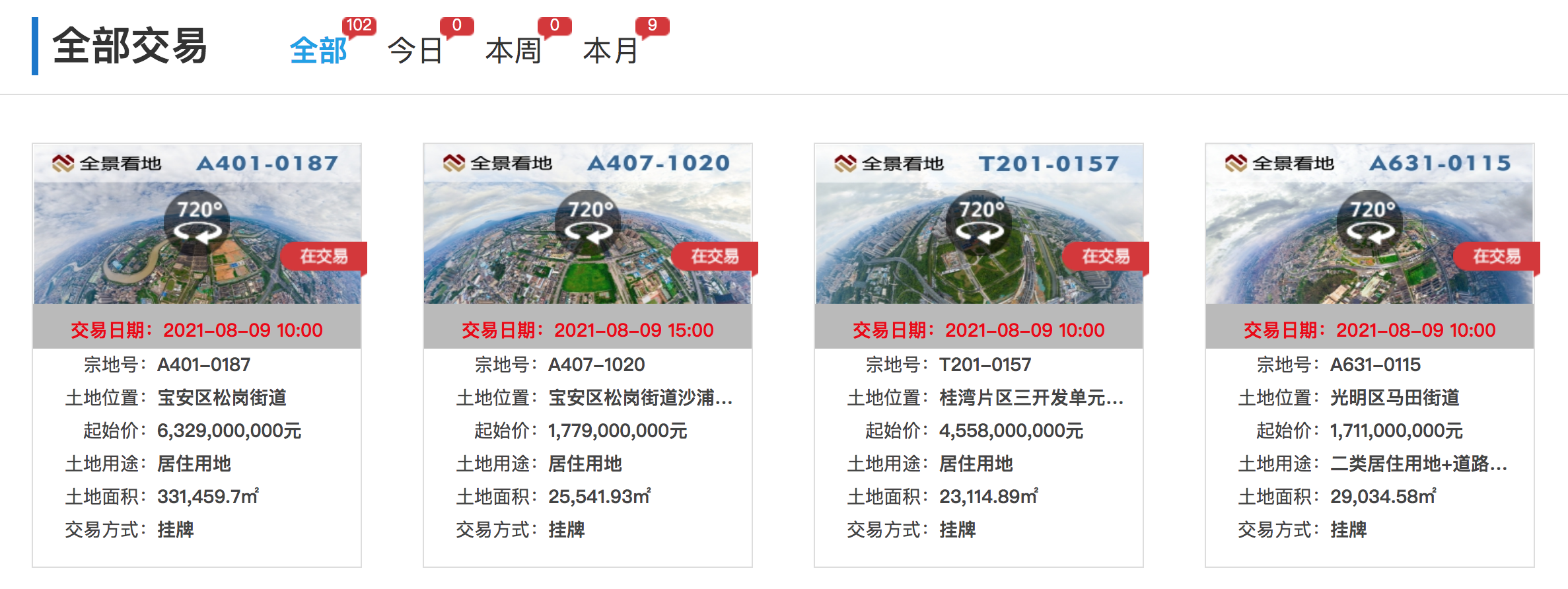Switch to the 全部 tab
The image size is (1568, 589).
pyautogui.click(x=318, y=50)
